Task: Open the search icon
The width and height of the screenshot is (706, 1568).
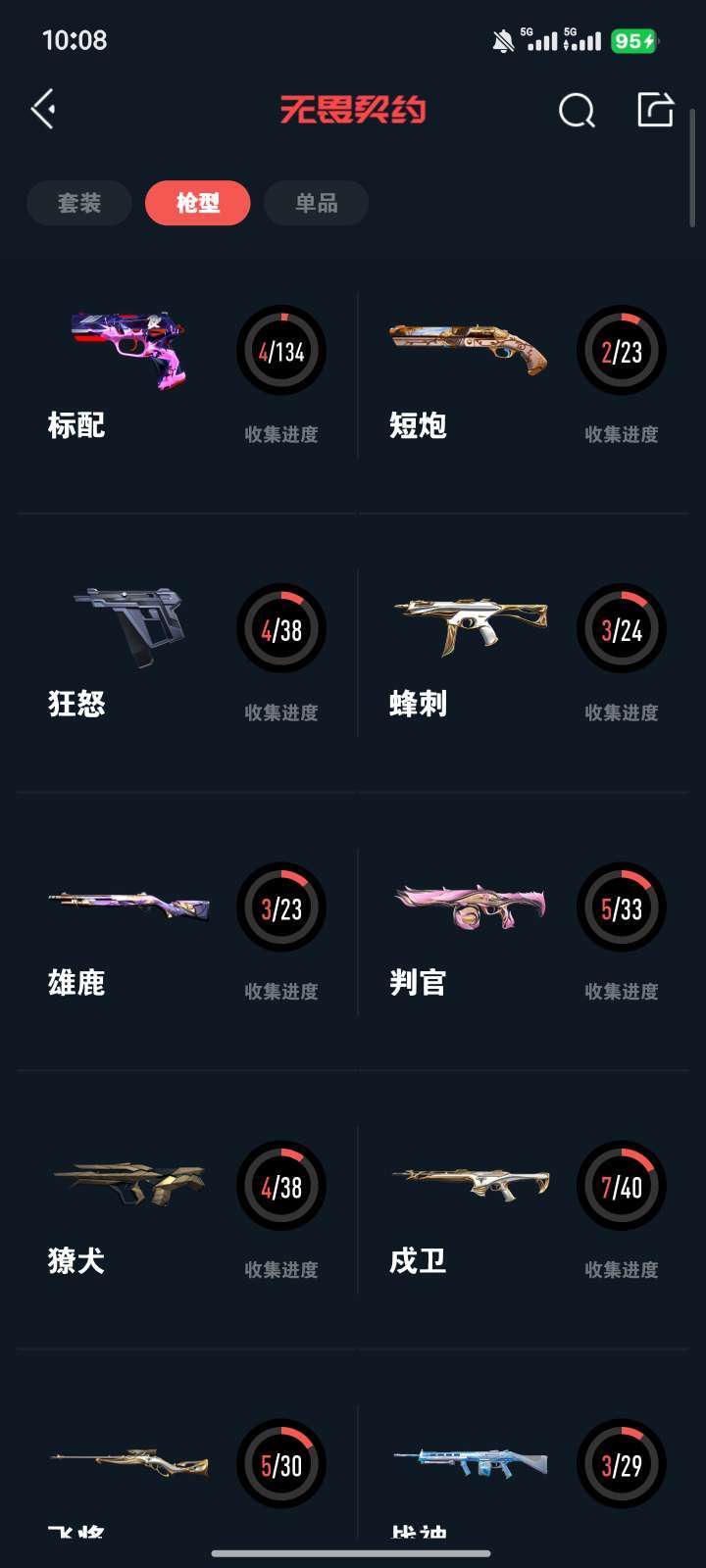Action: pos(577,110)
